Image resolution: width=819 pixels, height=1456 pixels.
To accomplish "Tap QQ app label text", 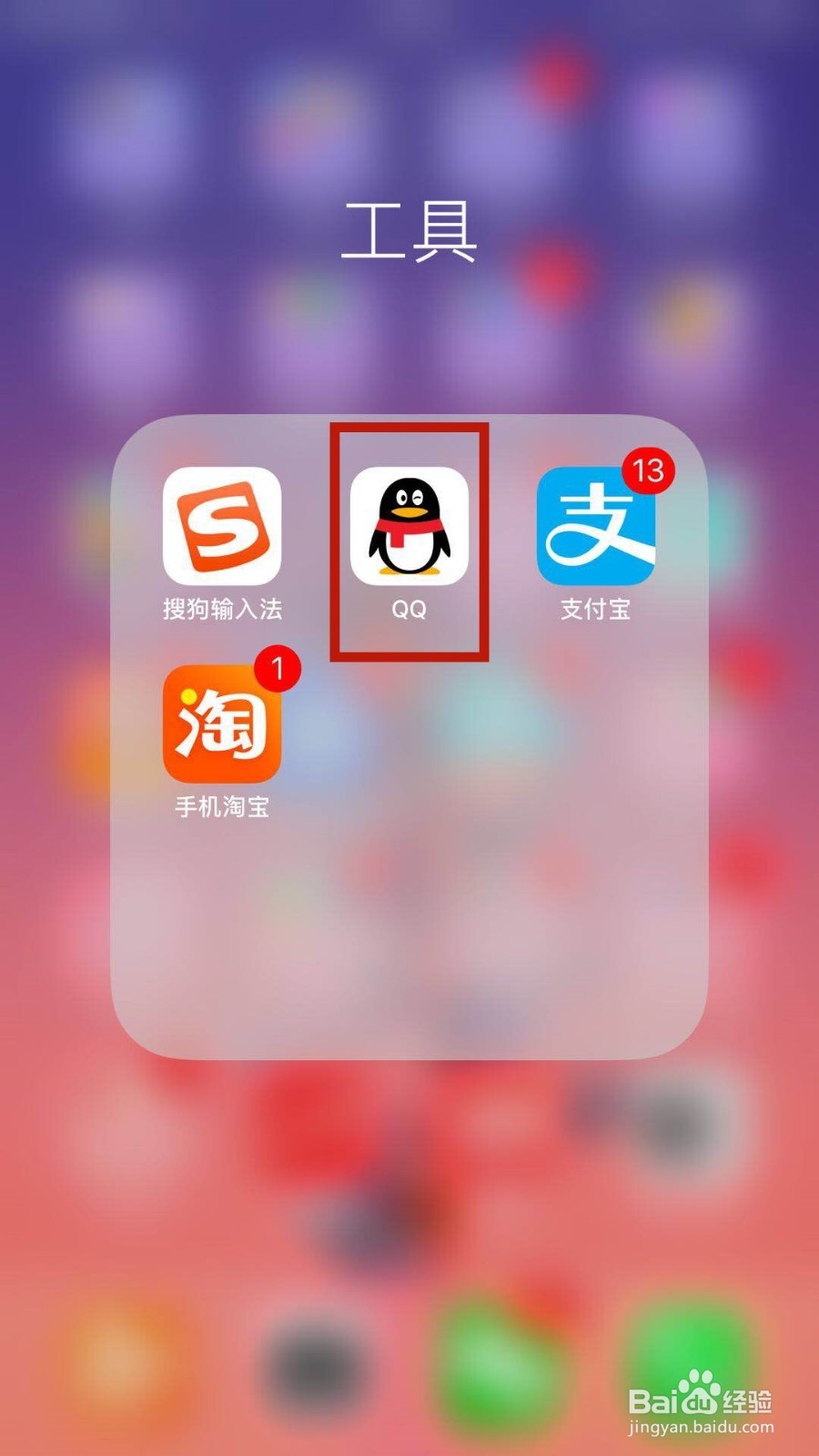I will [x=409, y=608].
